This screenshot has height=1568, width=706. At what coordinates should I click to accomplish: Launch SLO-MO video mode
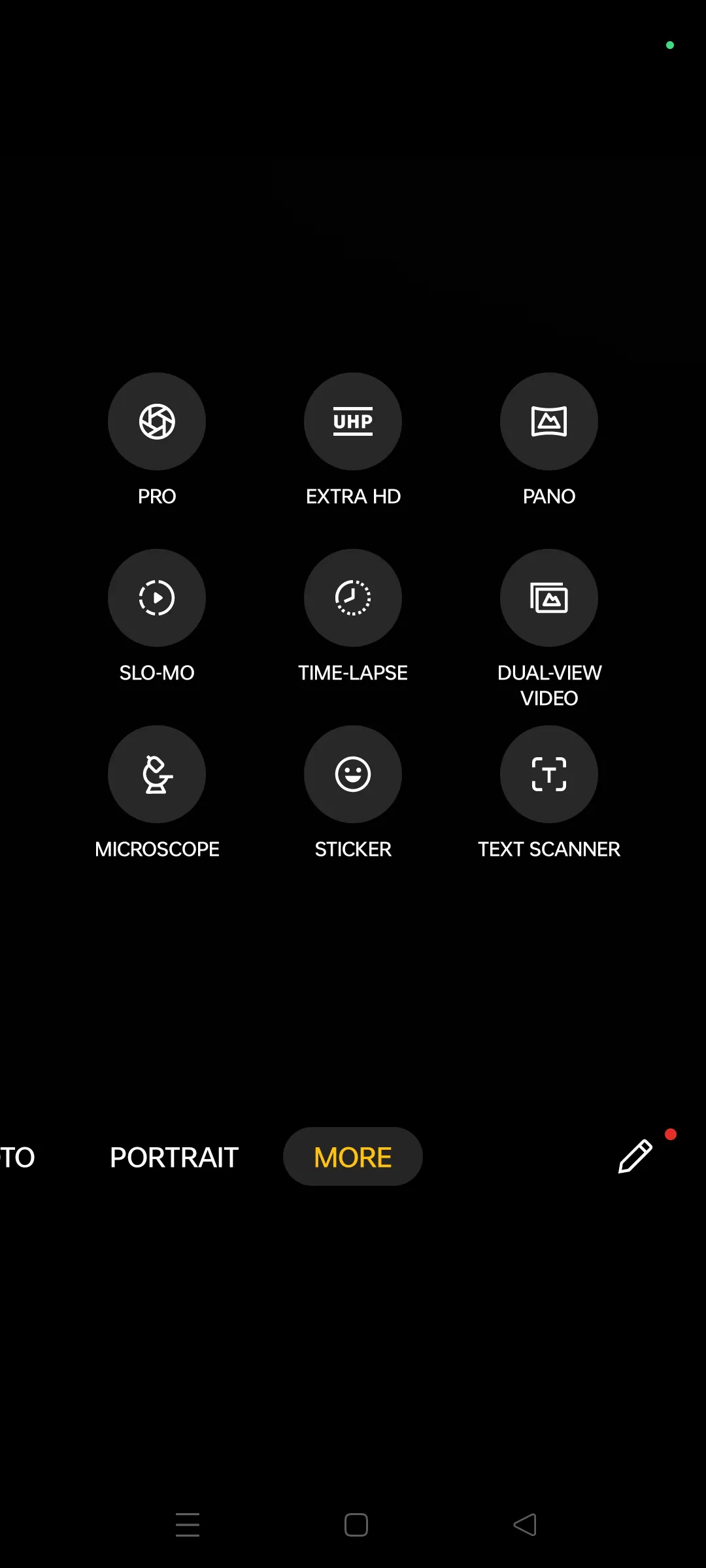pos(157,598)
